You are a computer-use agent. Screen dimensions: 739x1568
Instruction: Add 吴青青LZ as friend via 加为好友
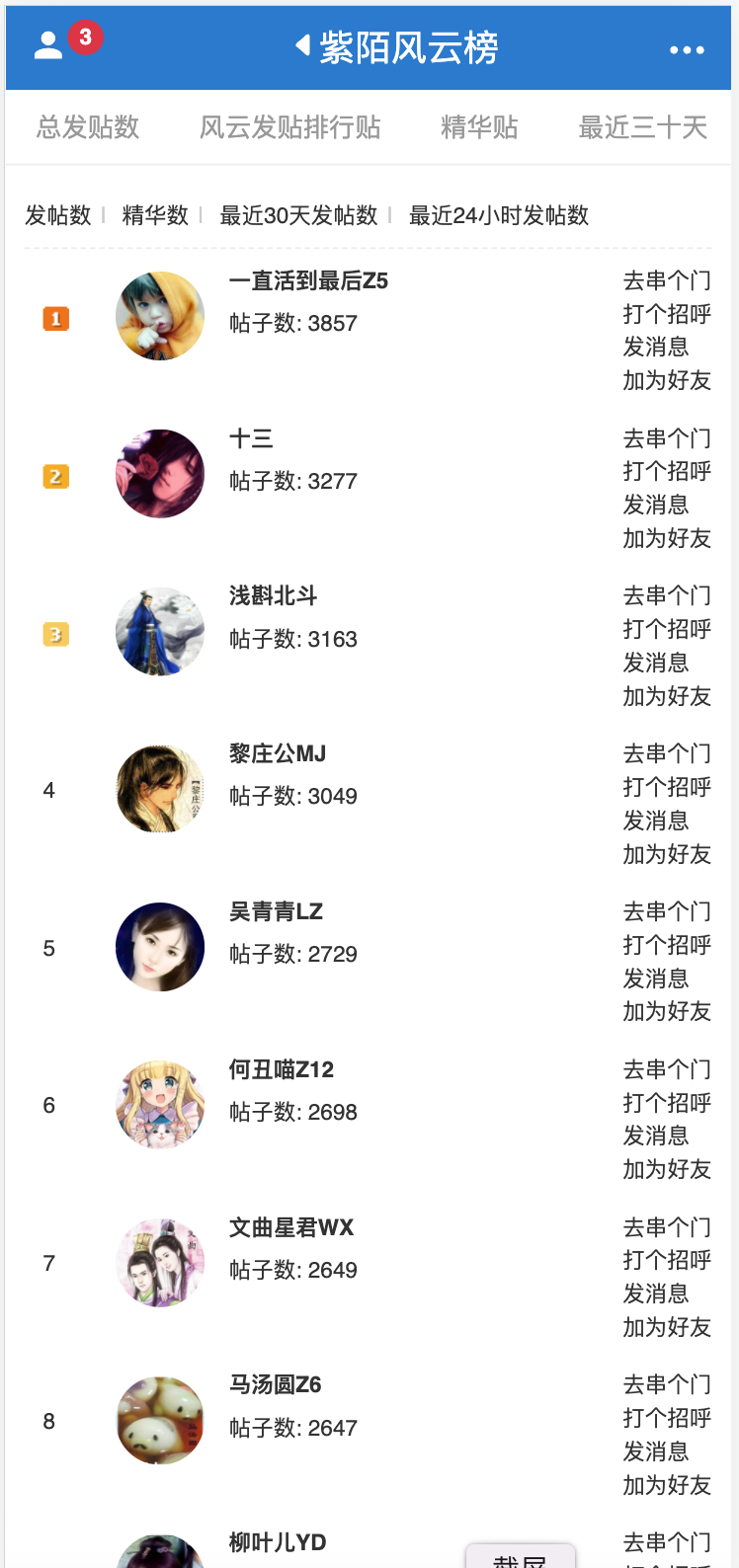point(667,1011)
